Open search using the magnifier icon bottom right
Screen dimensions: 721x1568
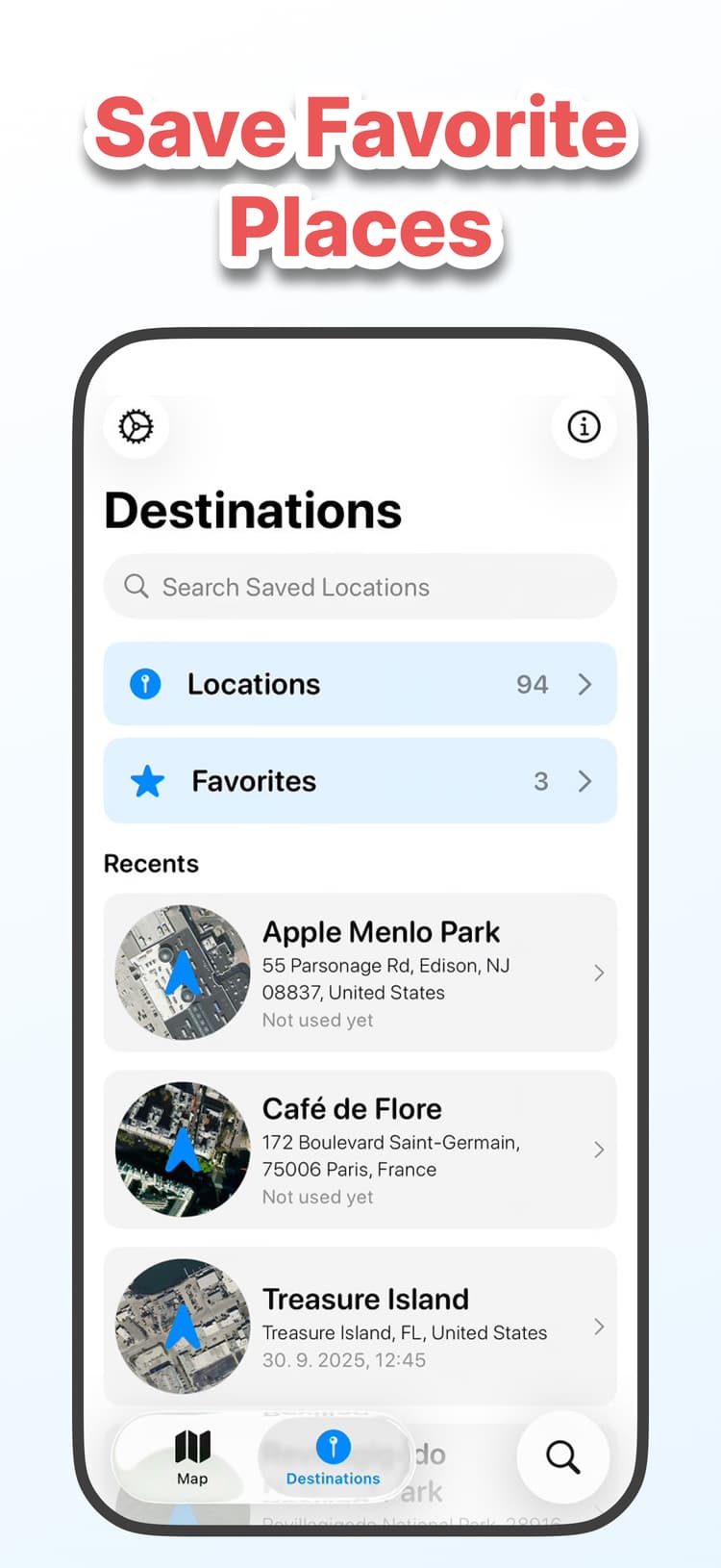pyautogui.click(x=562, y=1457)
